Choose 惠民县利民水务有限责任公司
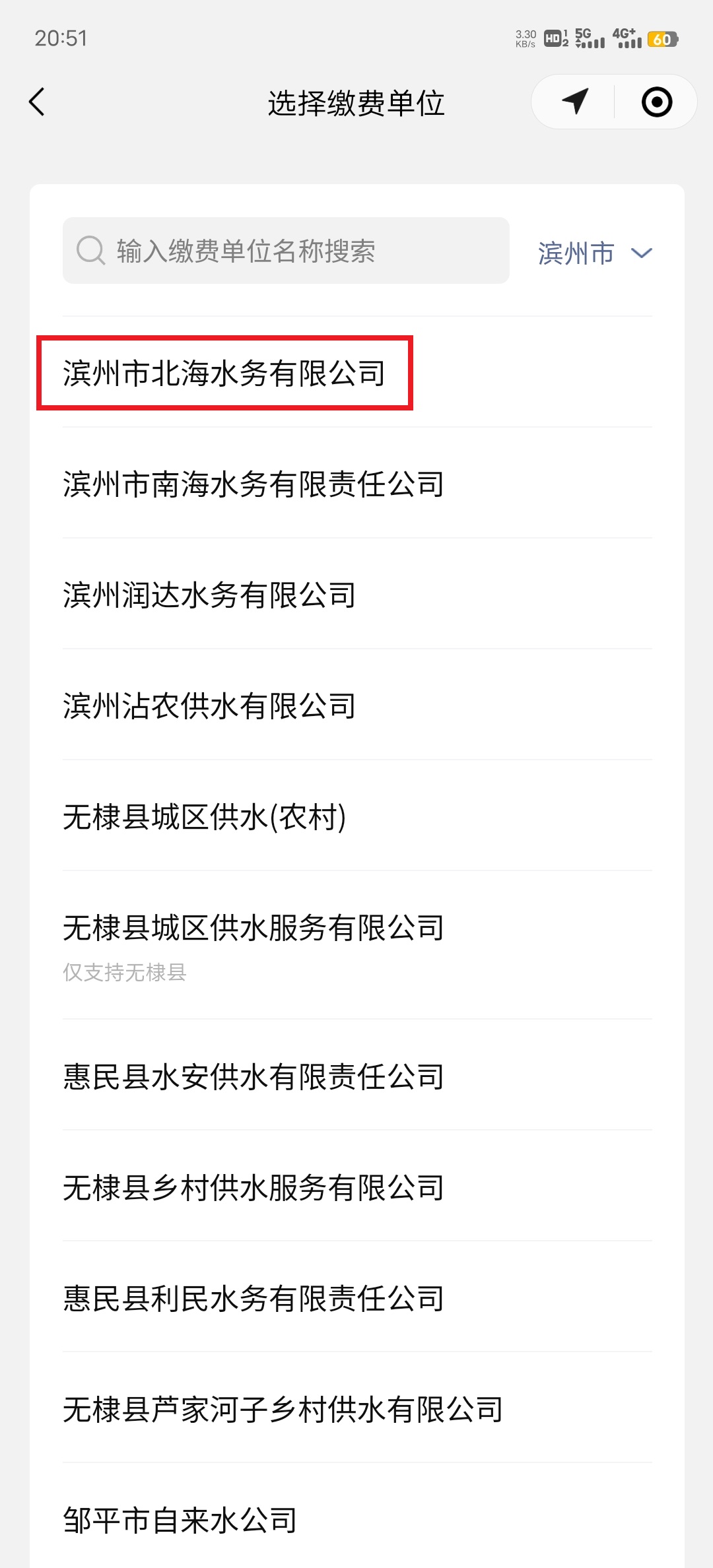Viewport: 713px width, 1568px height. coord(254,1298)
